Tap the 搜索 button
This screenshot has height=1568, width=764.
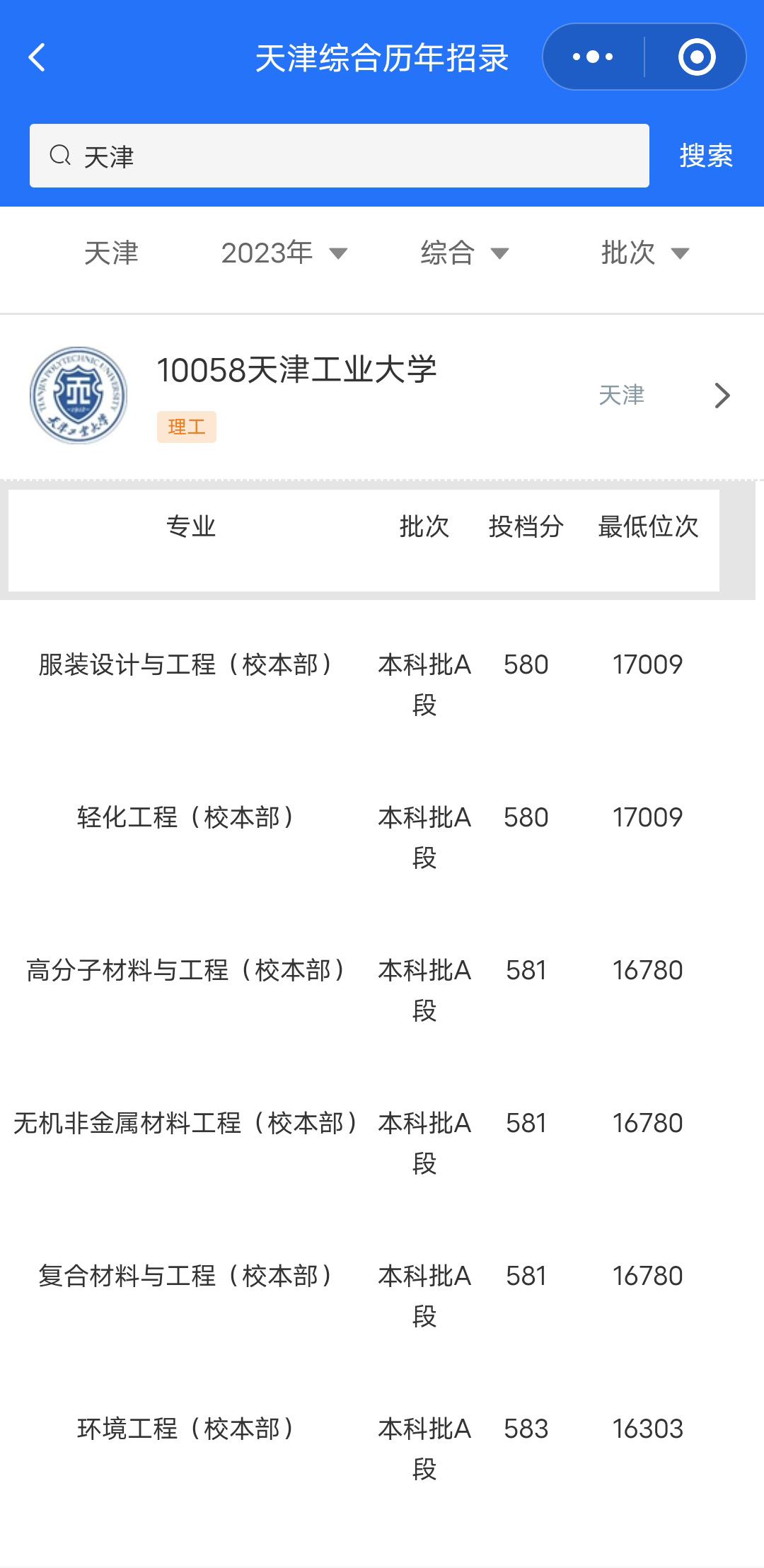706,156
